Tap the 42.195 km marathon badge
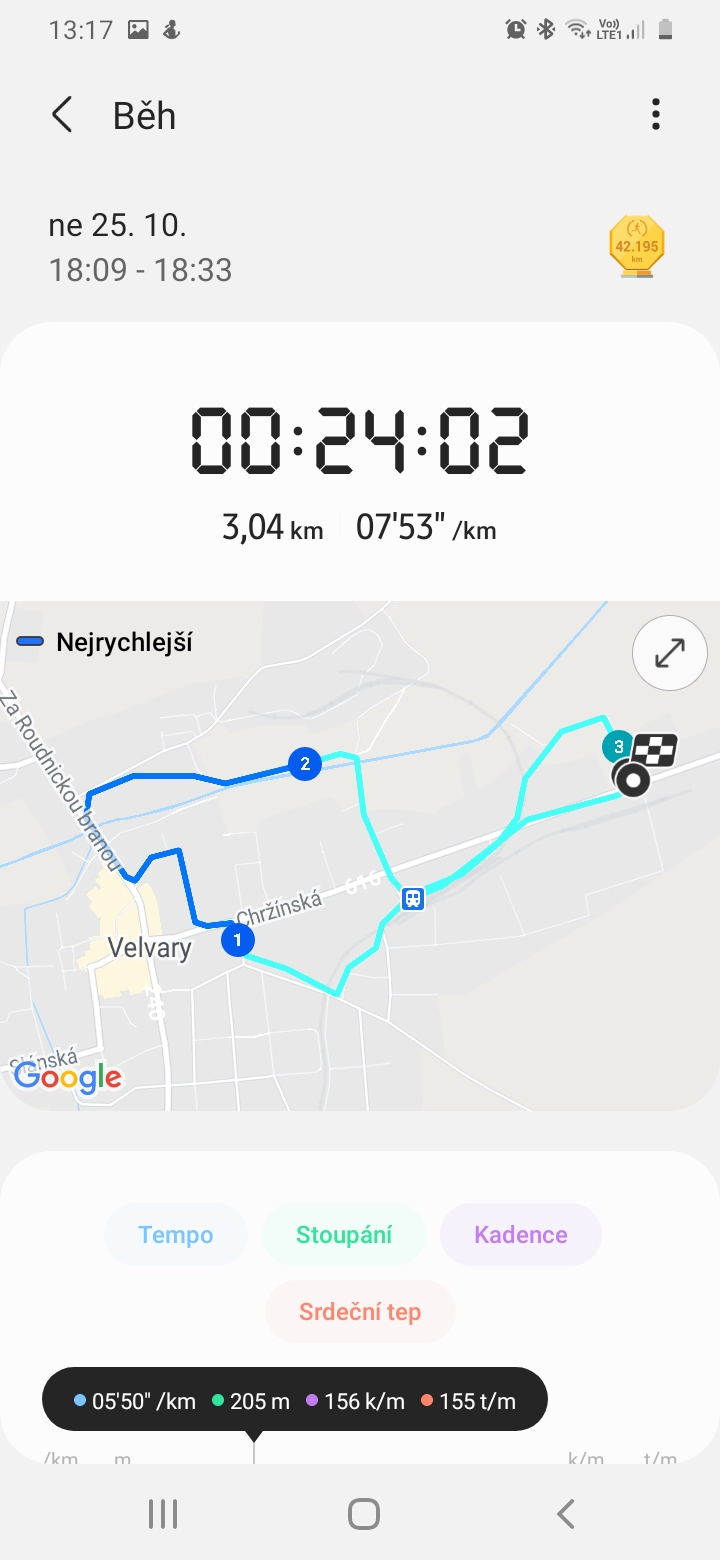Viewport: 720px width, 1560px height. 637,244
